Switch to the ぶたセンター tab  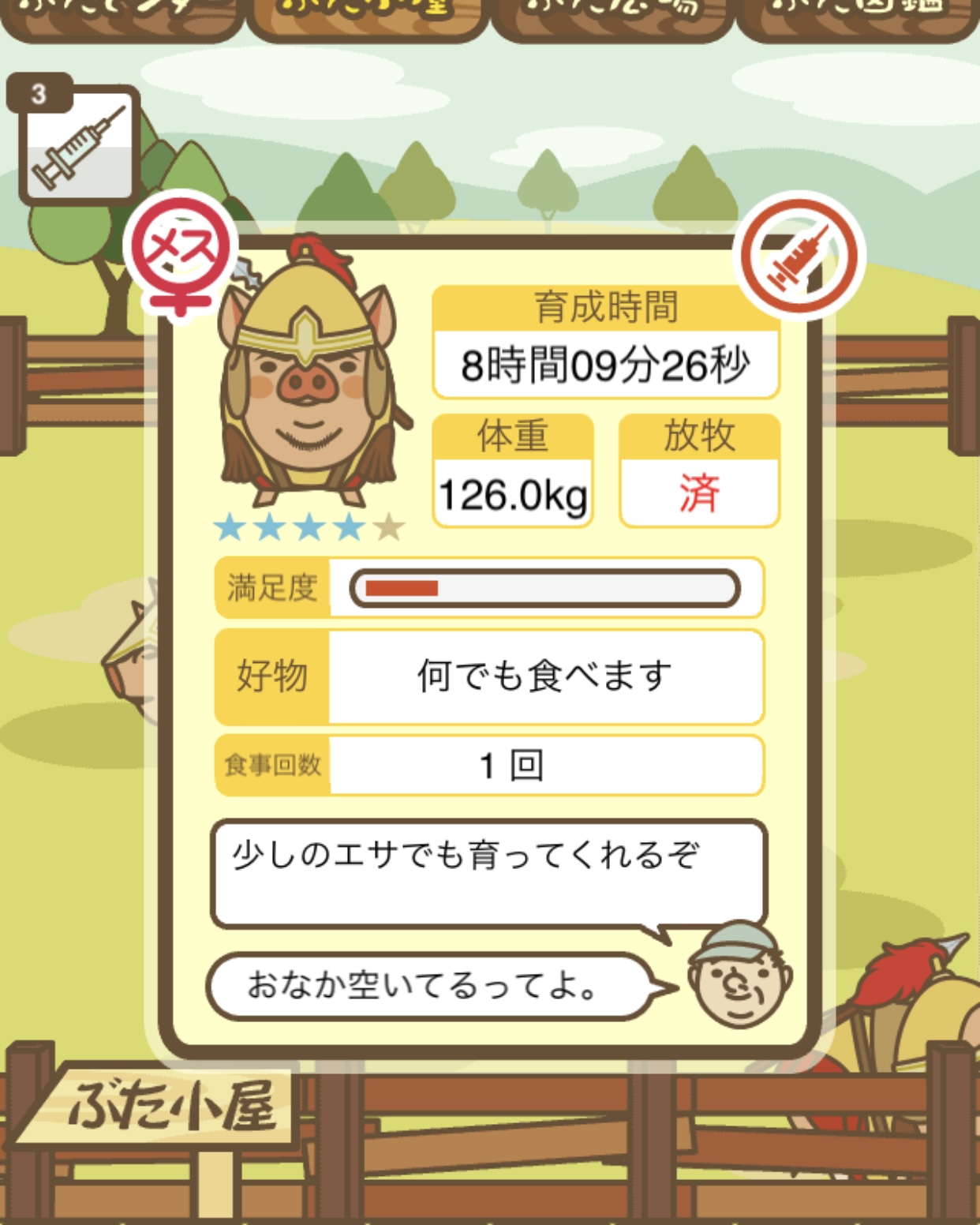coord(122,17)
